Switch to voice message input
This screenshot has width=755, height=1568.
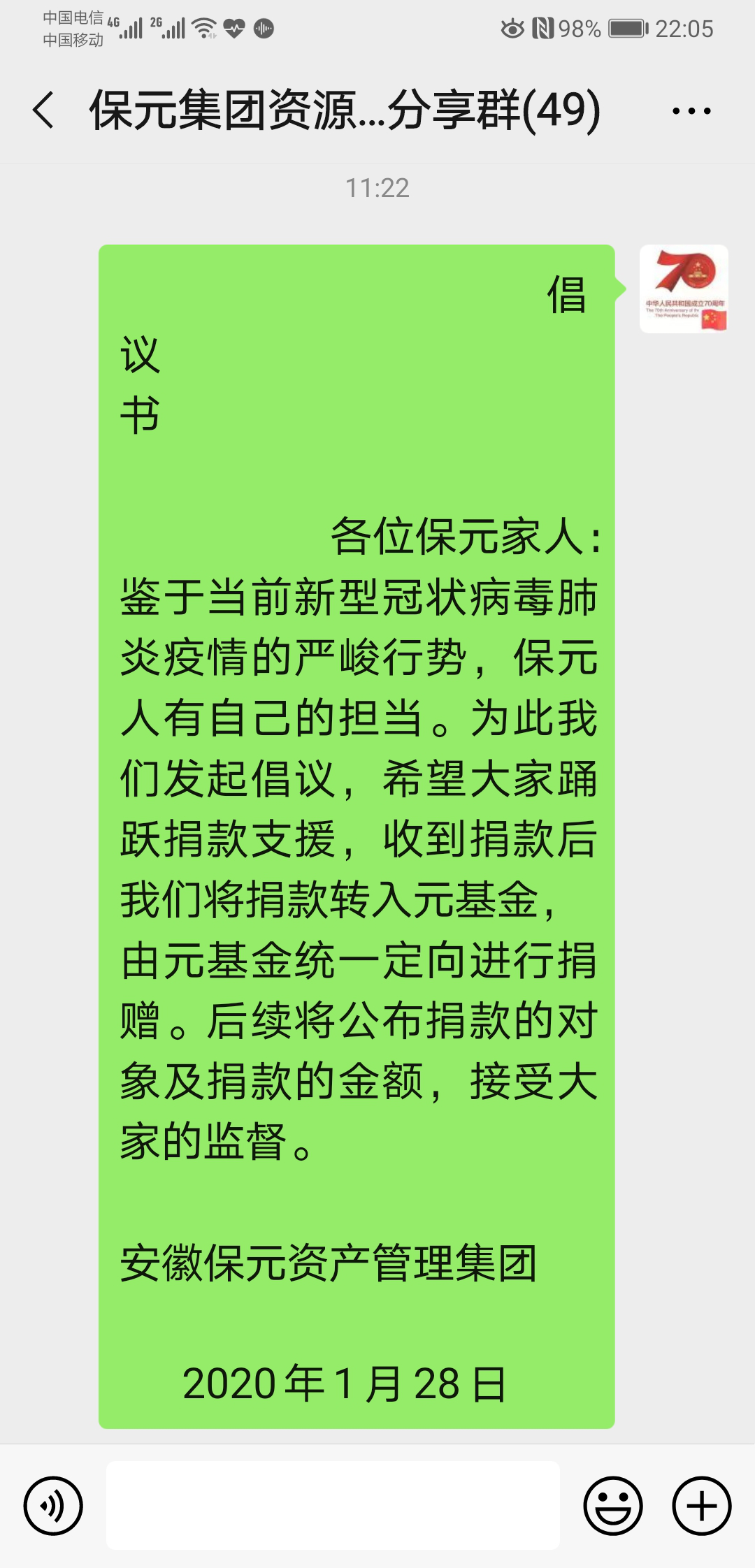pos(53,1506)
